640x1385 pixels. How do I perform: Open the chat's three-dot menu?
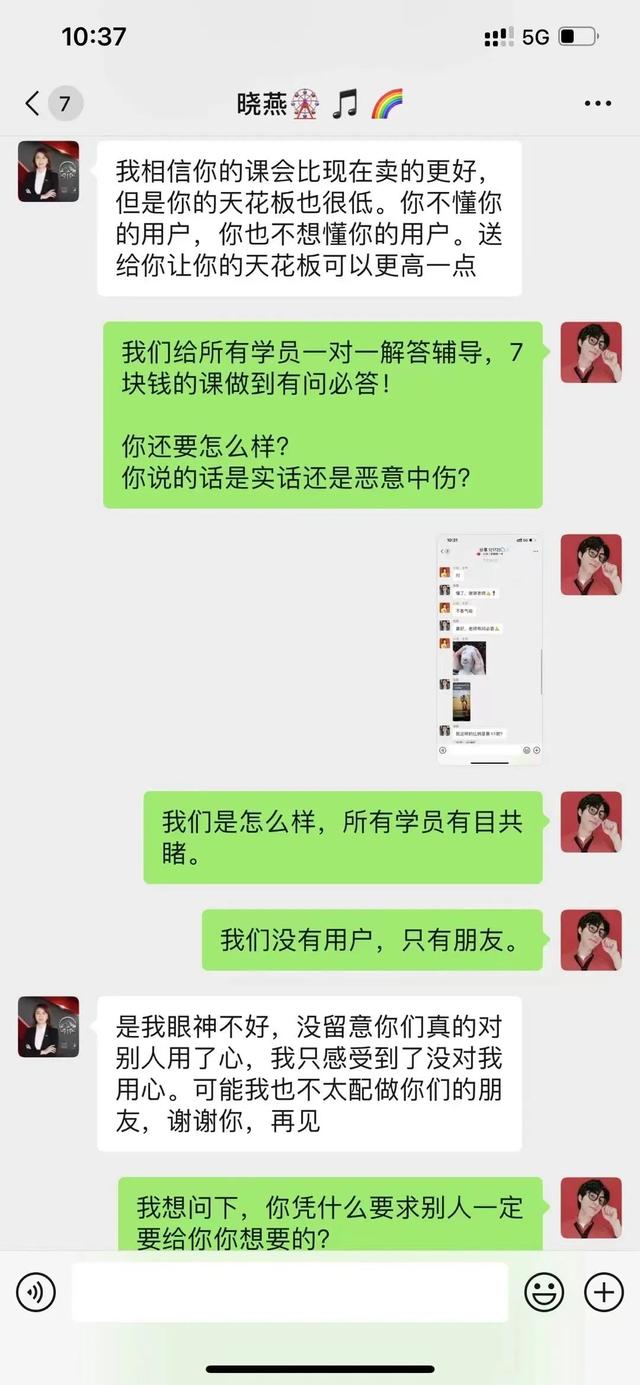point(597,103)
